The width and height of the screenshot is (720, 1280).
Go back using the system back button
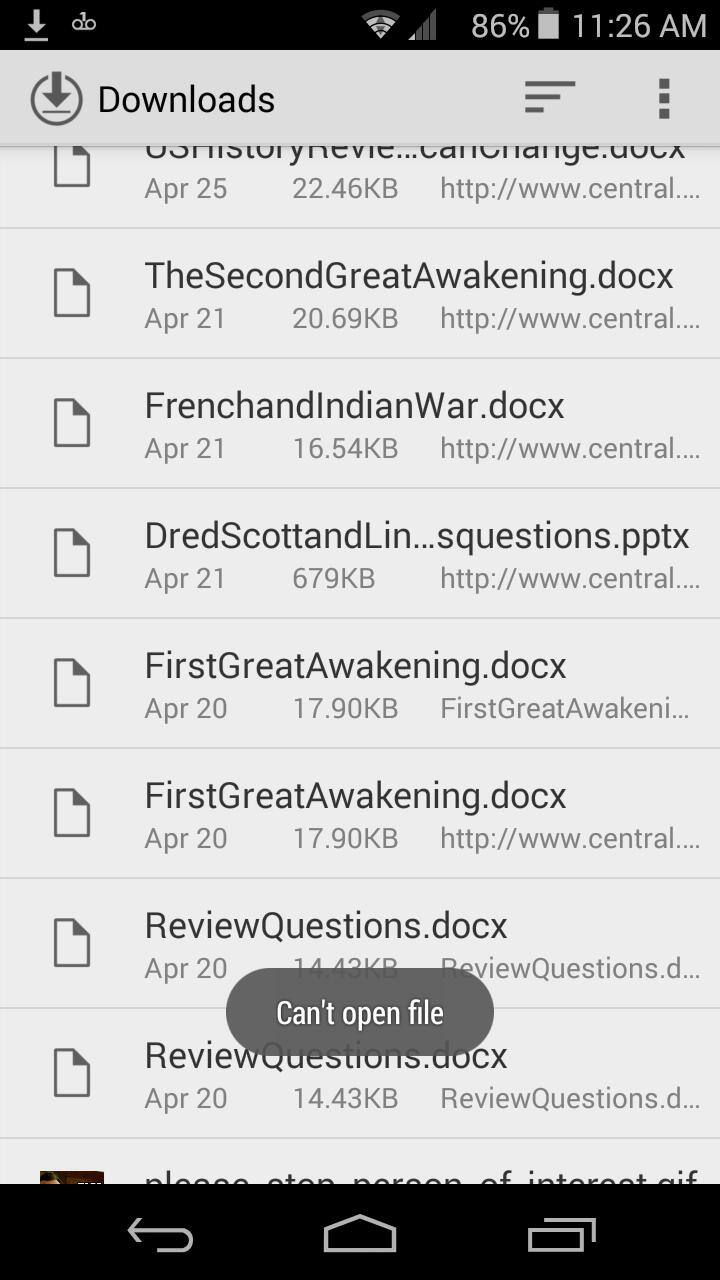point(160,1234)
